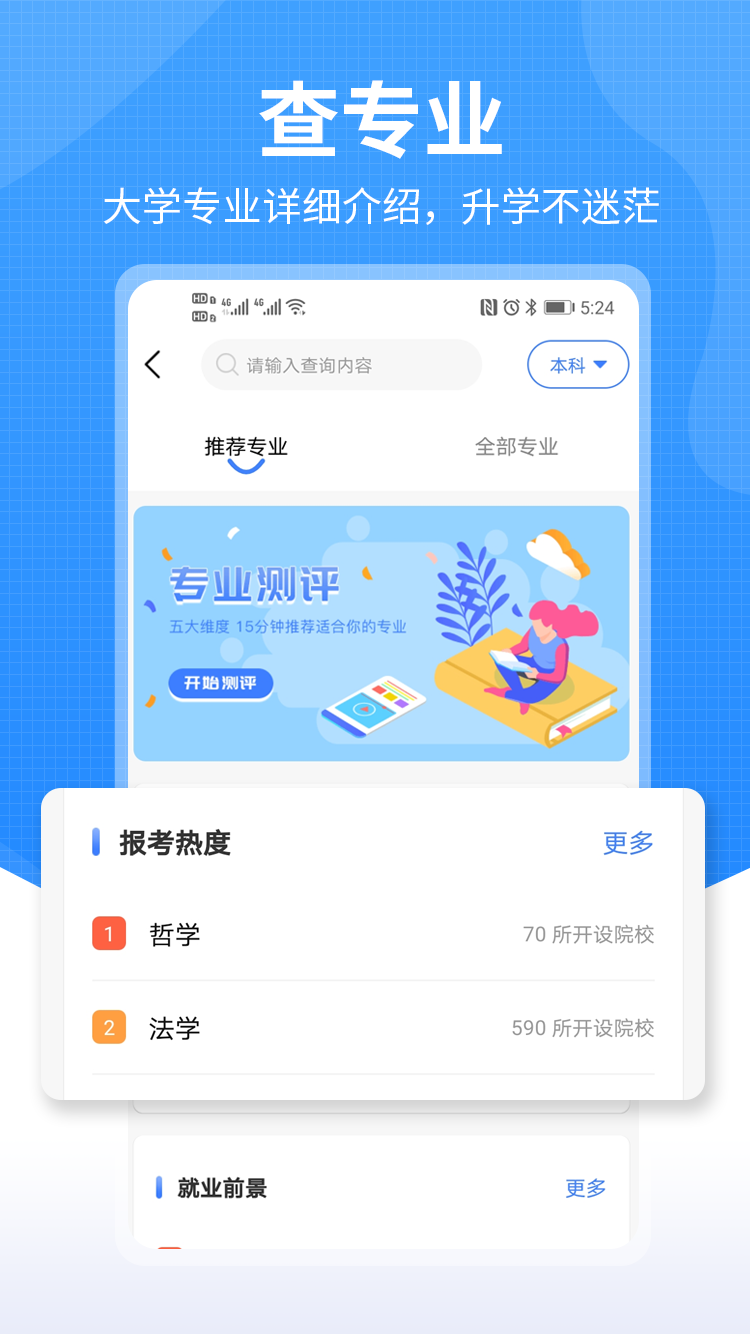
Task: Tap the NFC icon in status bar
Action: 488,306
